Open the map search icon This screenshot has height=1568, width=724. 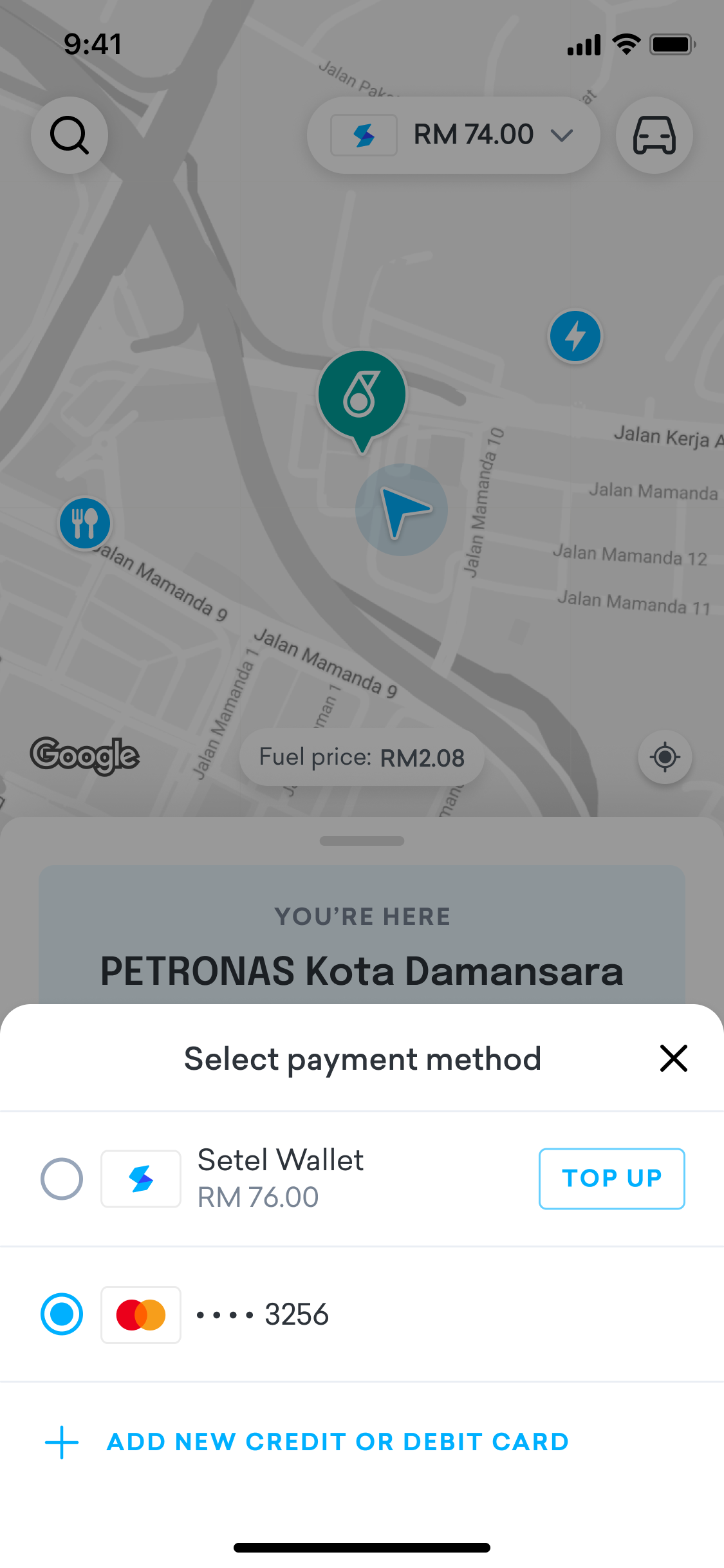point(70,135)
